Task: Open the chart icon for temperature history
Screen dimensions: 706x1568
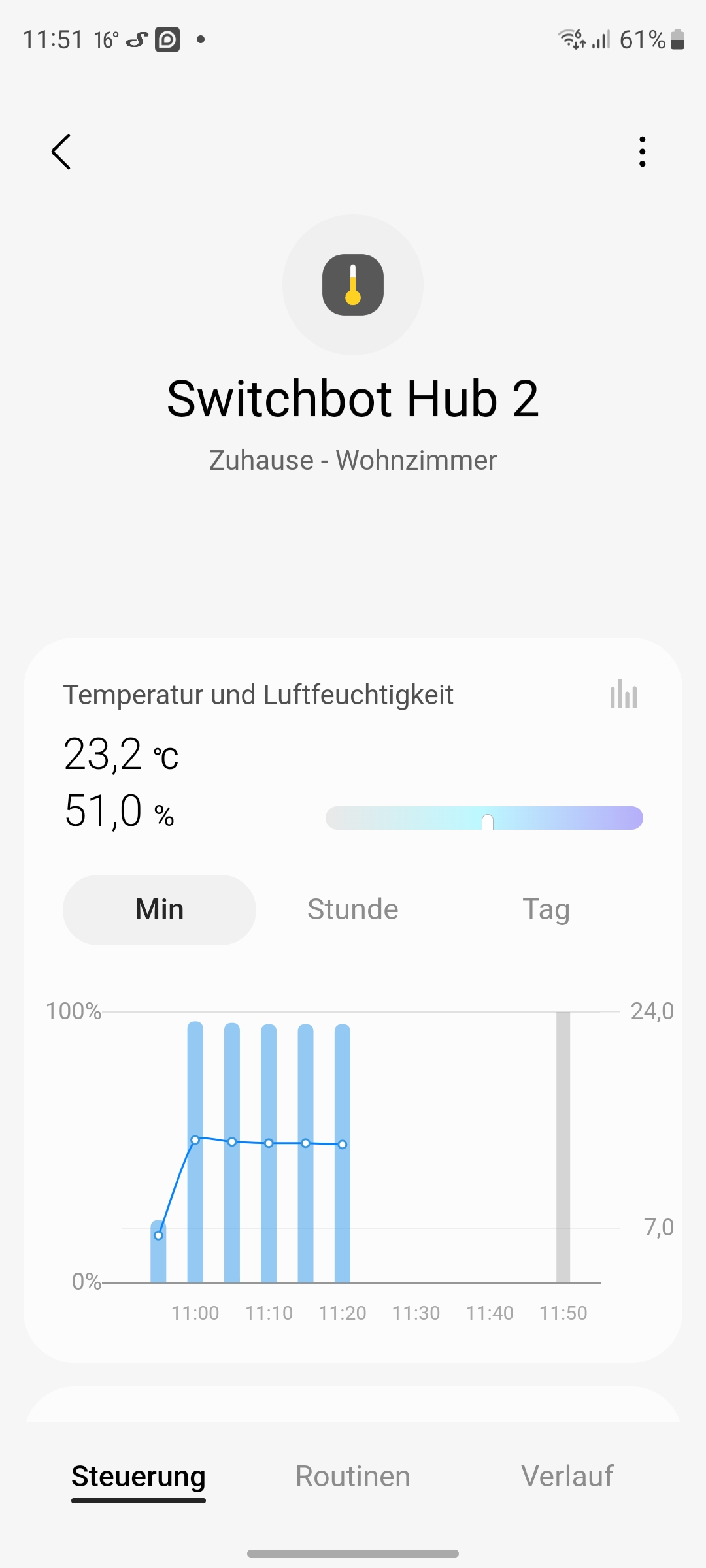Action: [x=623, y=694]
